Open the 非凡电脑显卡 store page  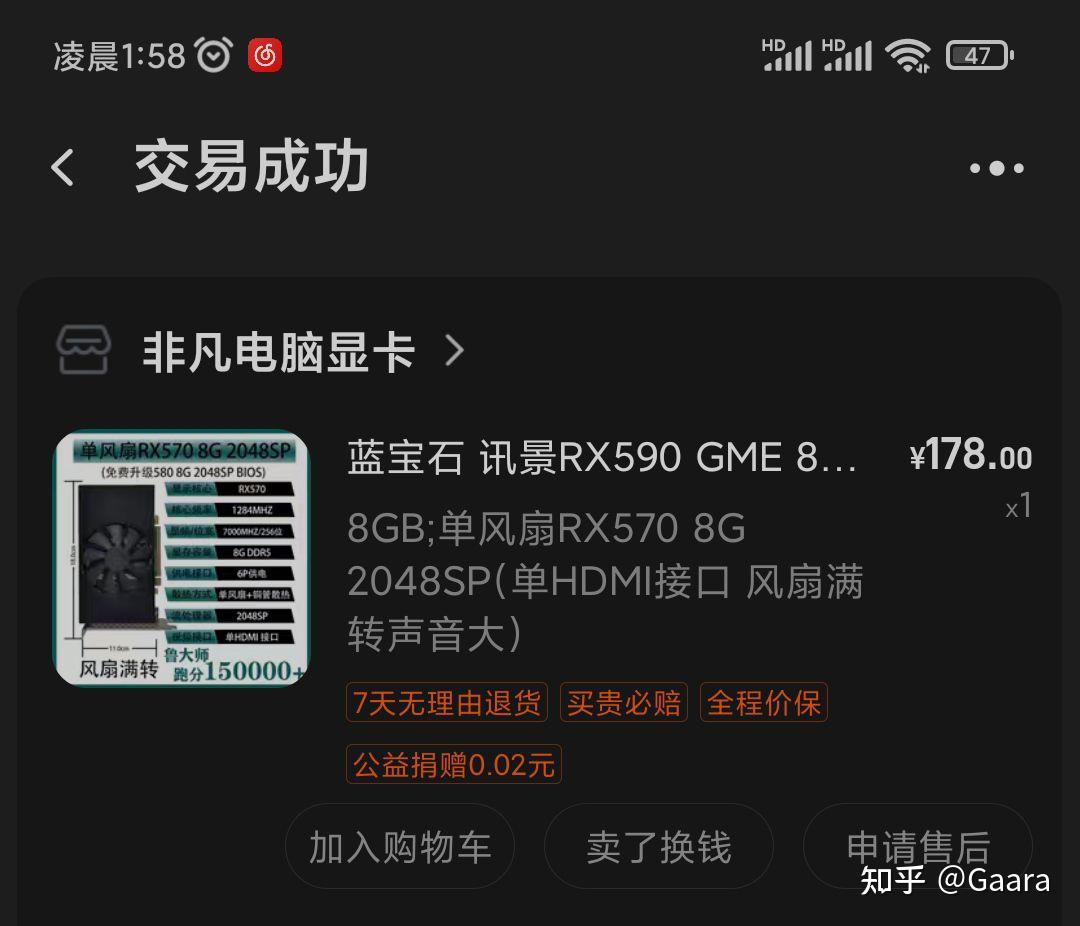click(x=278, y=351)
